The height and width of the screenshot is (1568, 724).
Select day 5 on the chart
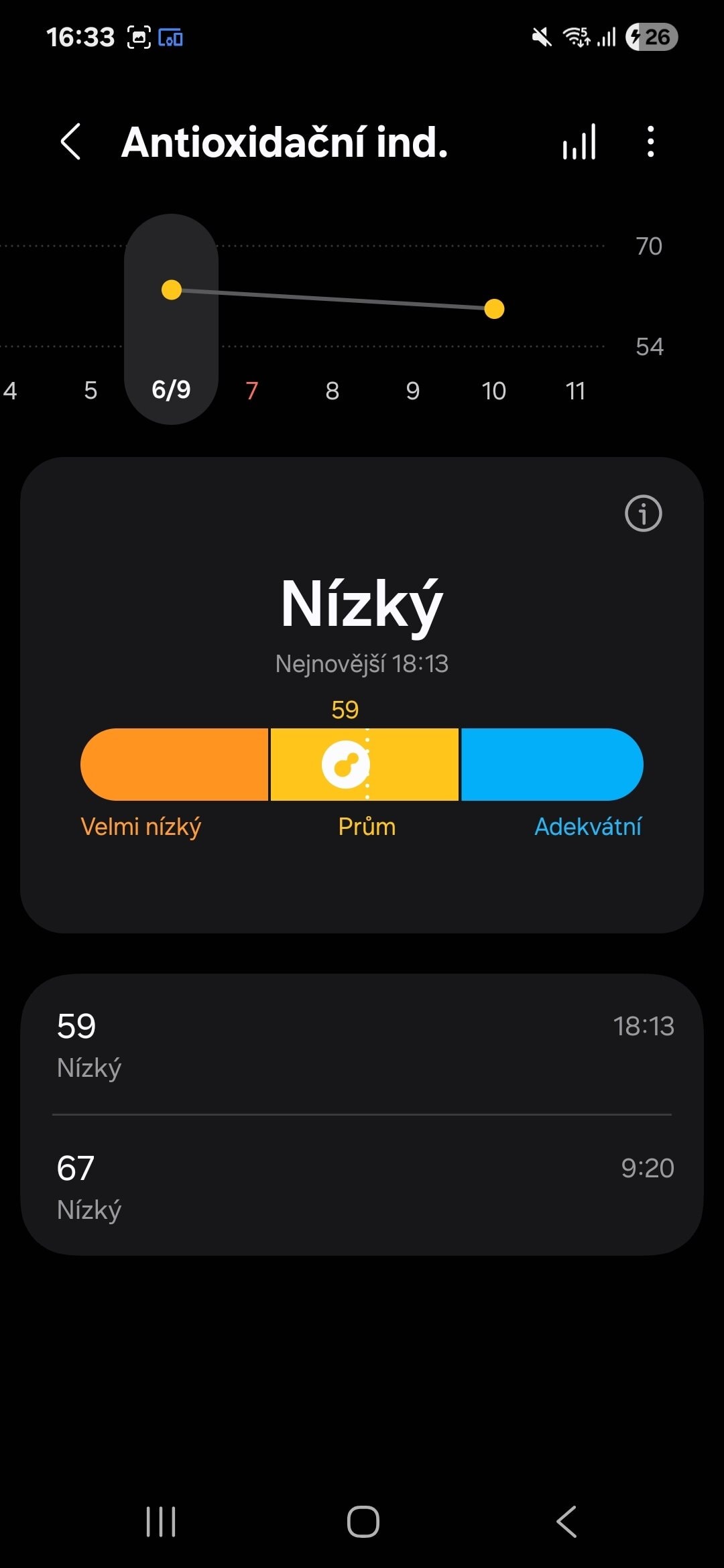[90, 391]
